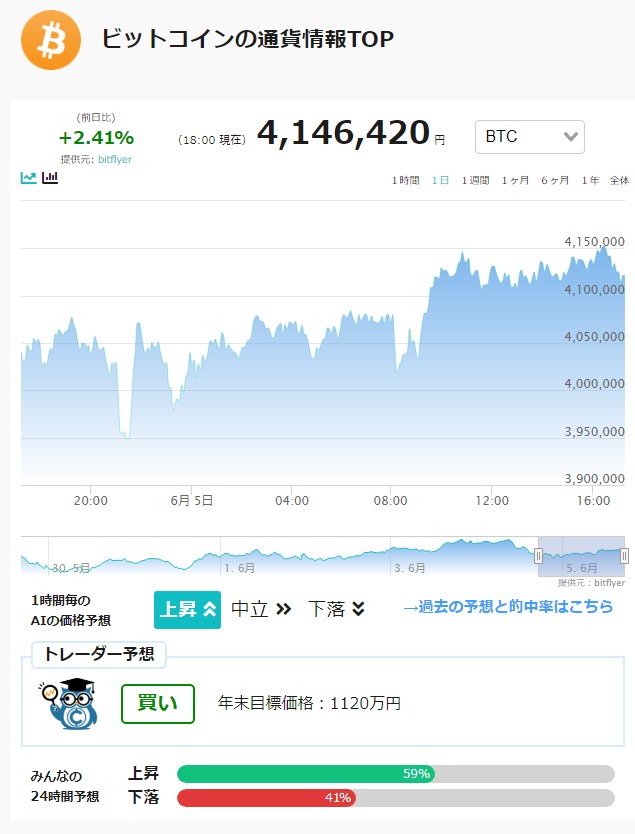Select the 1週間 chart range
The width and height of the screenshot is (635, 834).
click(475, 180)
